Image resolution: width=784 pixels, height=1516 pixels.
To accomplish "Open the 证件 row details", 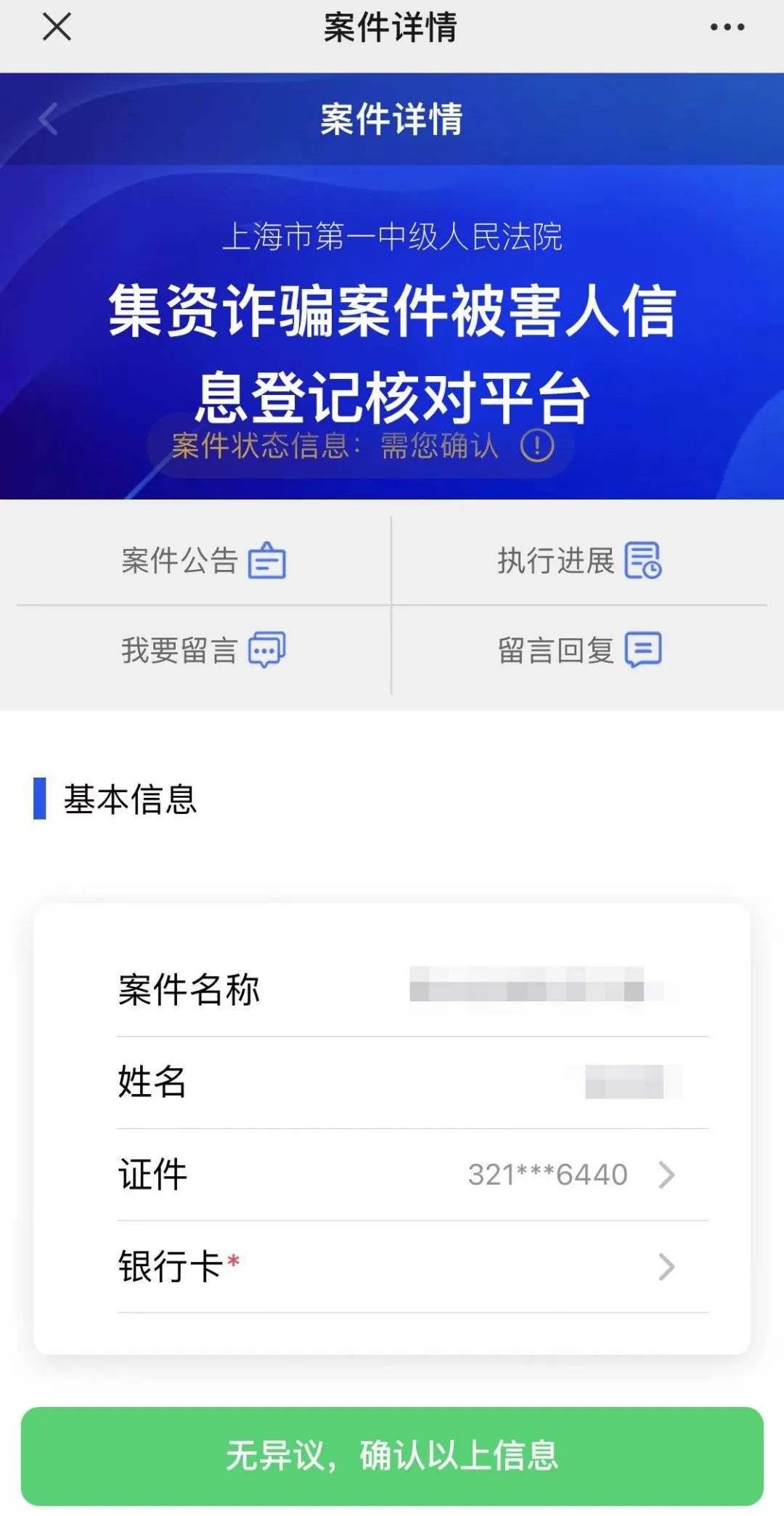I will [x=413, y=1175].
